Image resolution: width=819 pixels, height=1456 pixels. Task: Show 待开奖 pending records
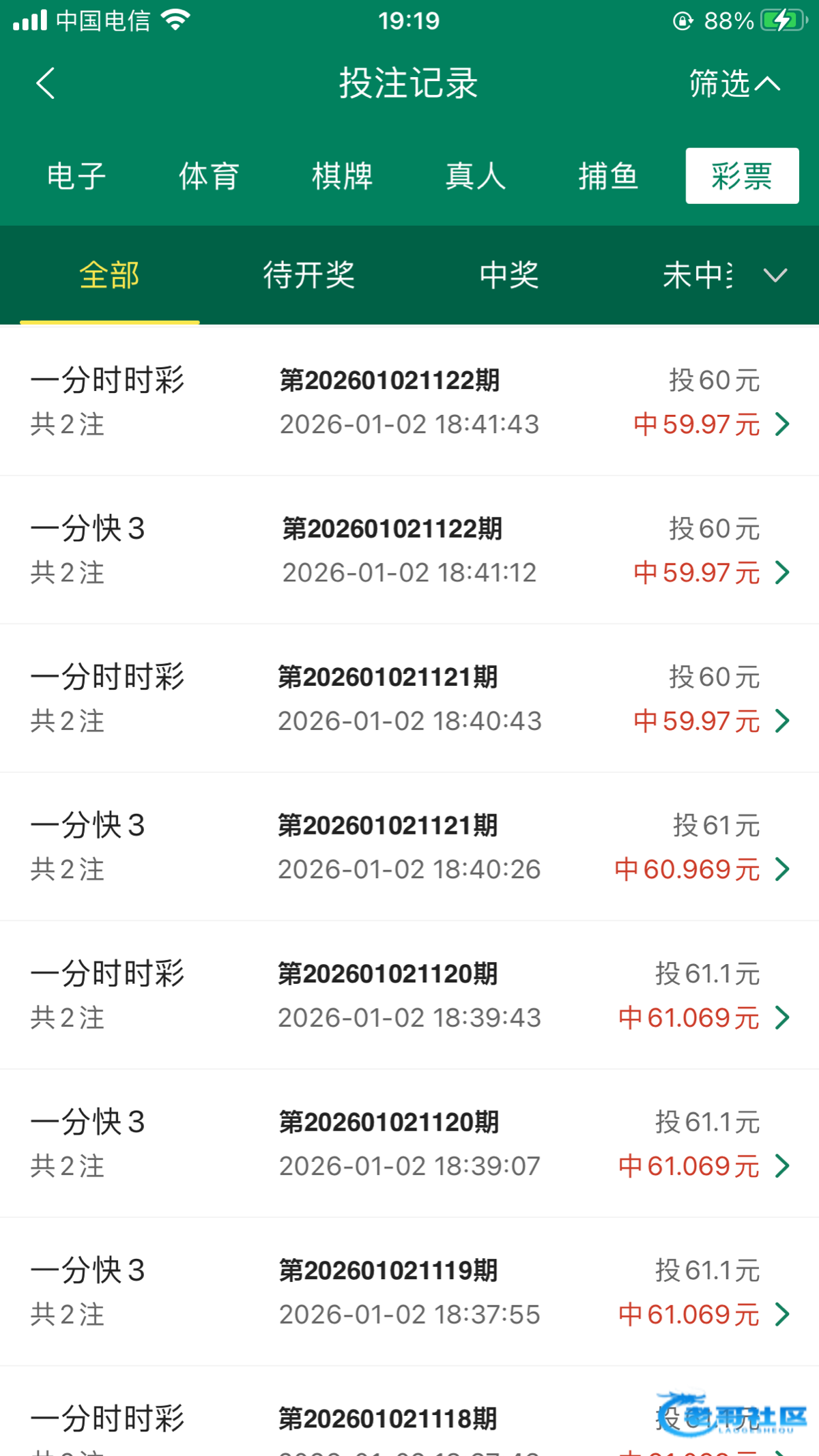coord(309,275)
